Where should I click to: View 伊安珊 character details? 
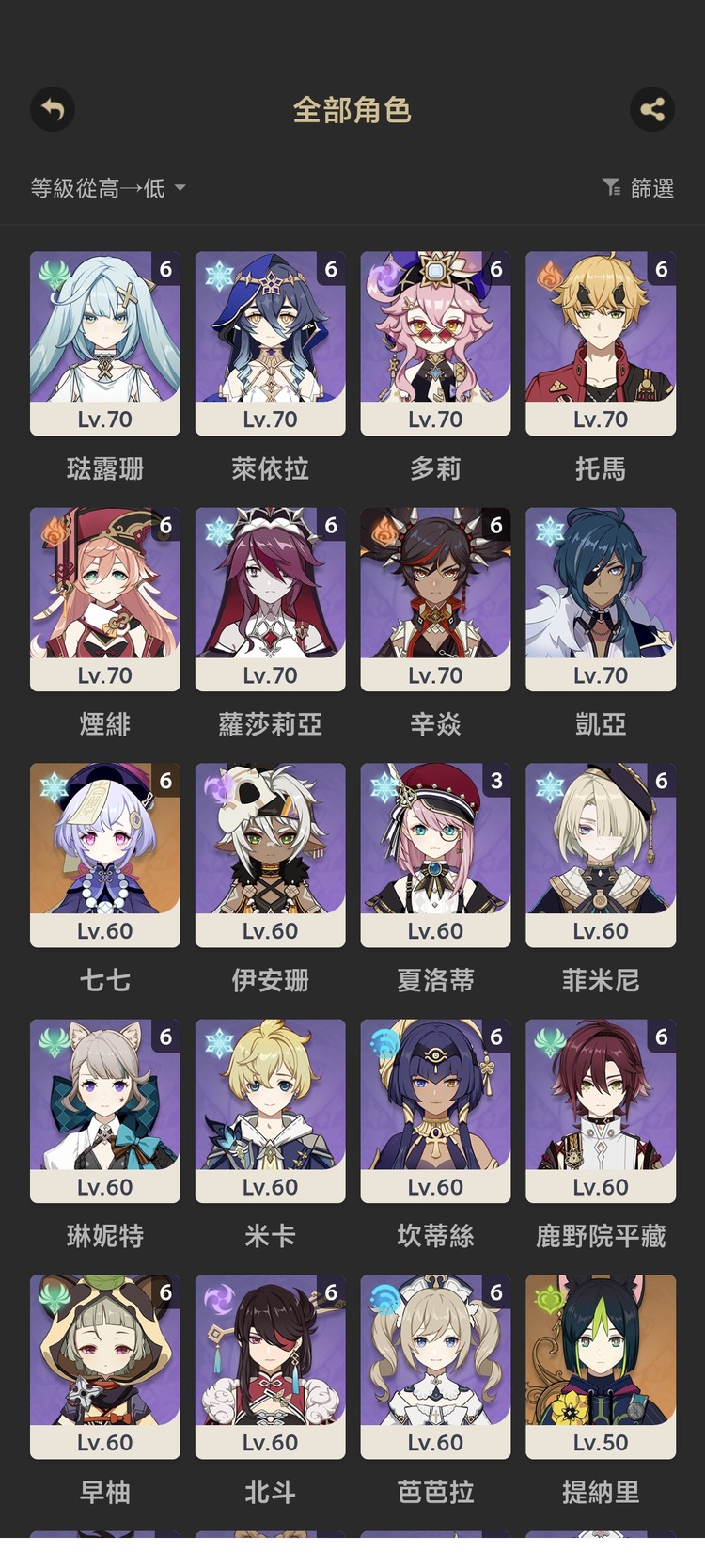point(271,855)
